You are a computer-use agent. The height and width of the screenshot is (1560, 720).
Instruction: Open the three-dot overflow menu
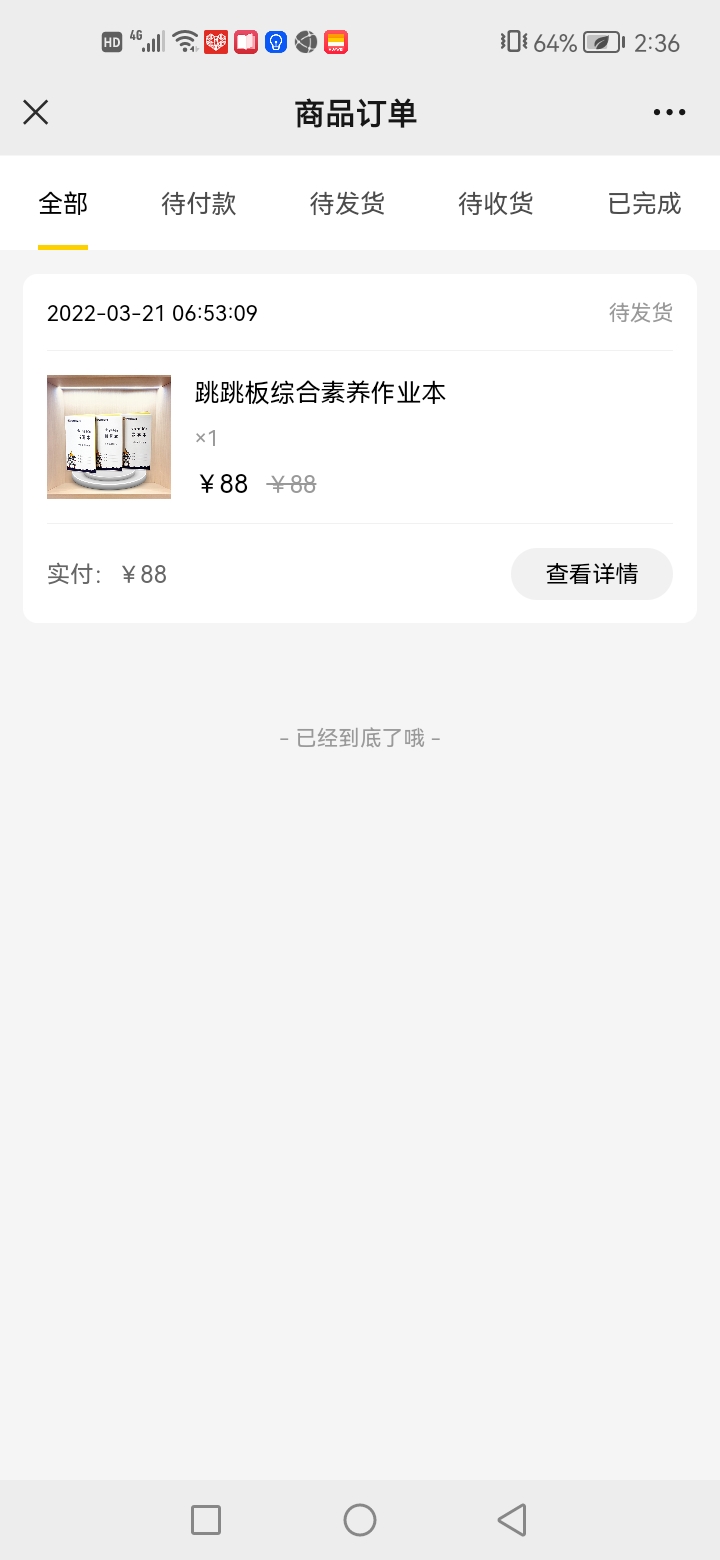click(x=669, y=112)
